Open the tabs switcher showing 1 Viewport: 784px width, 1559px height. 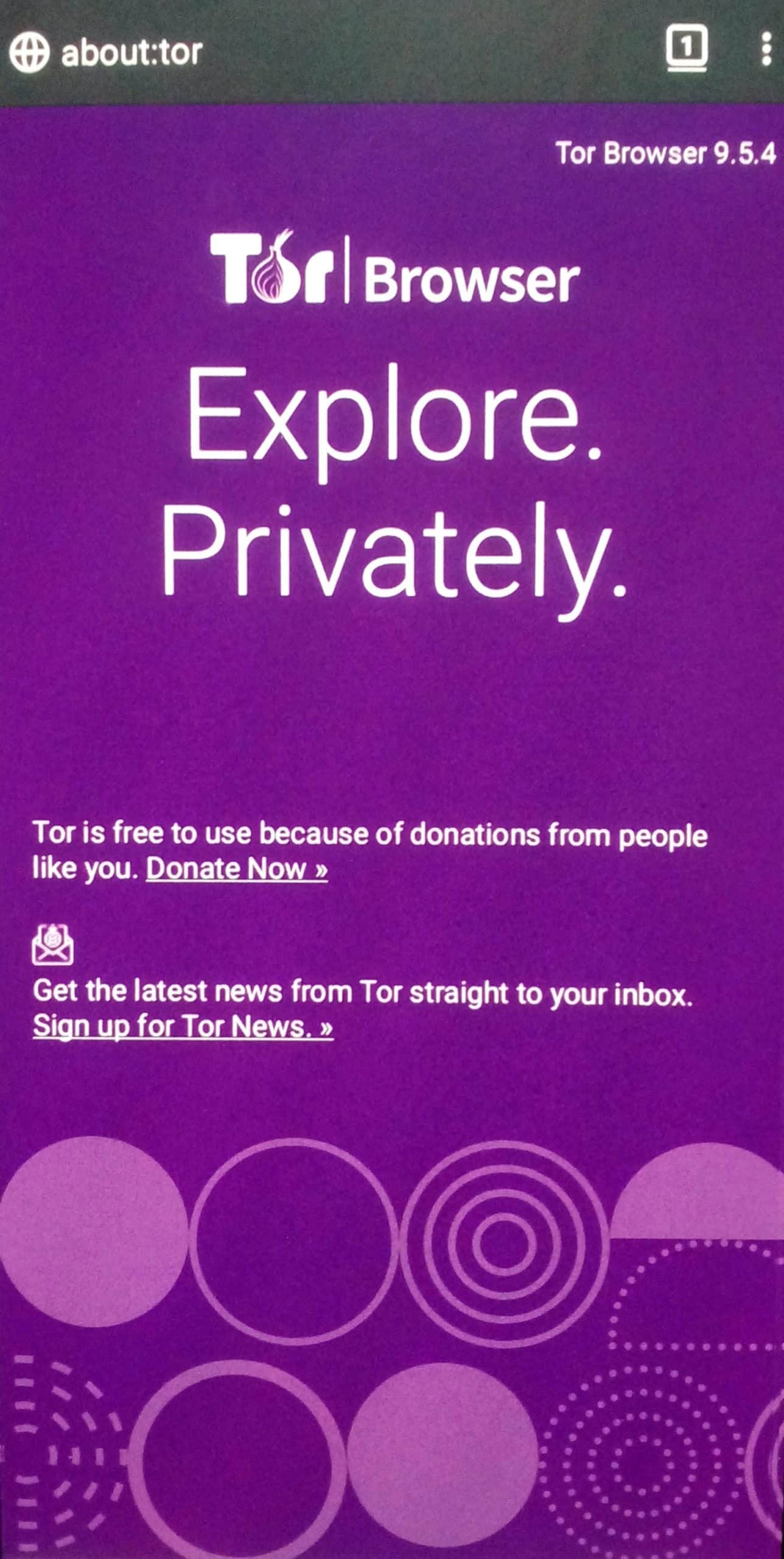pos(687,49)
